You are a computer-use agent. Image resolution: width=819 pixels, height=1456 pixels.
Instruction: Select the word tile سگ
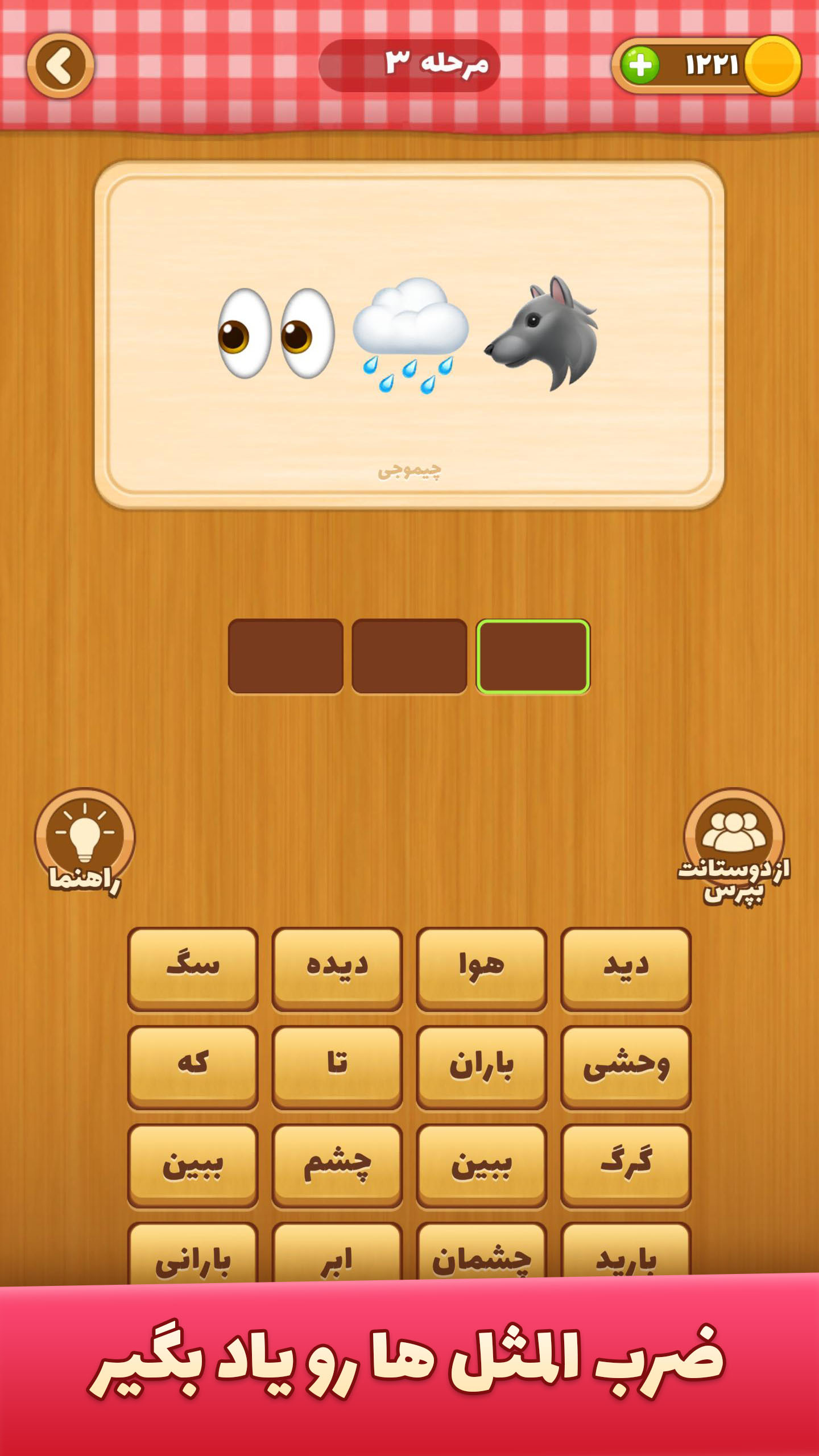192,967
